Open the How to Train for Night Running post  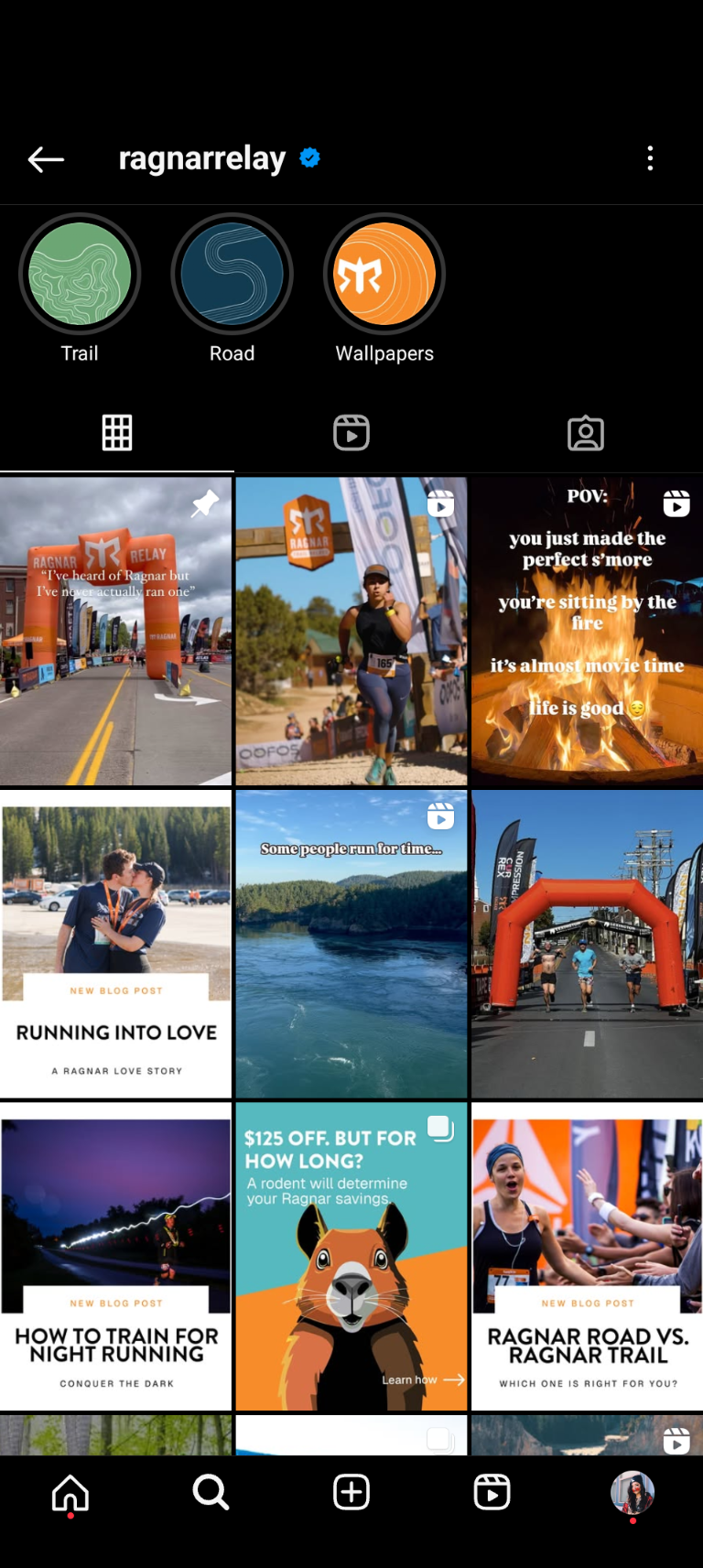(116, 1256)
